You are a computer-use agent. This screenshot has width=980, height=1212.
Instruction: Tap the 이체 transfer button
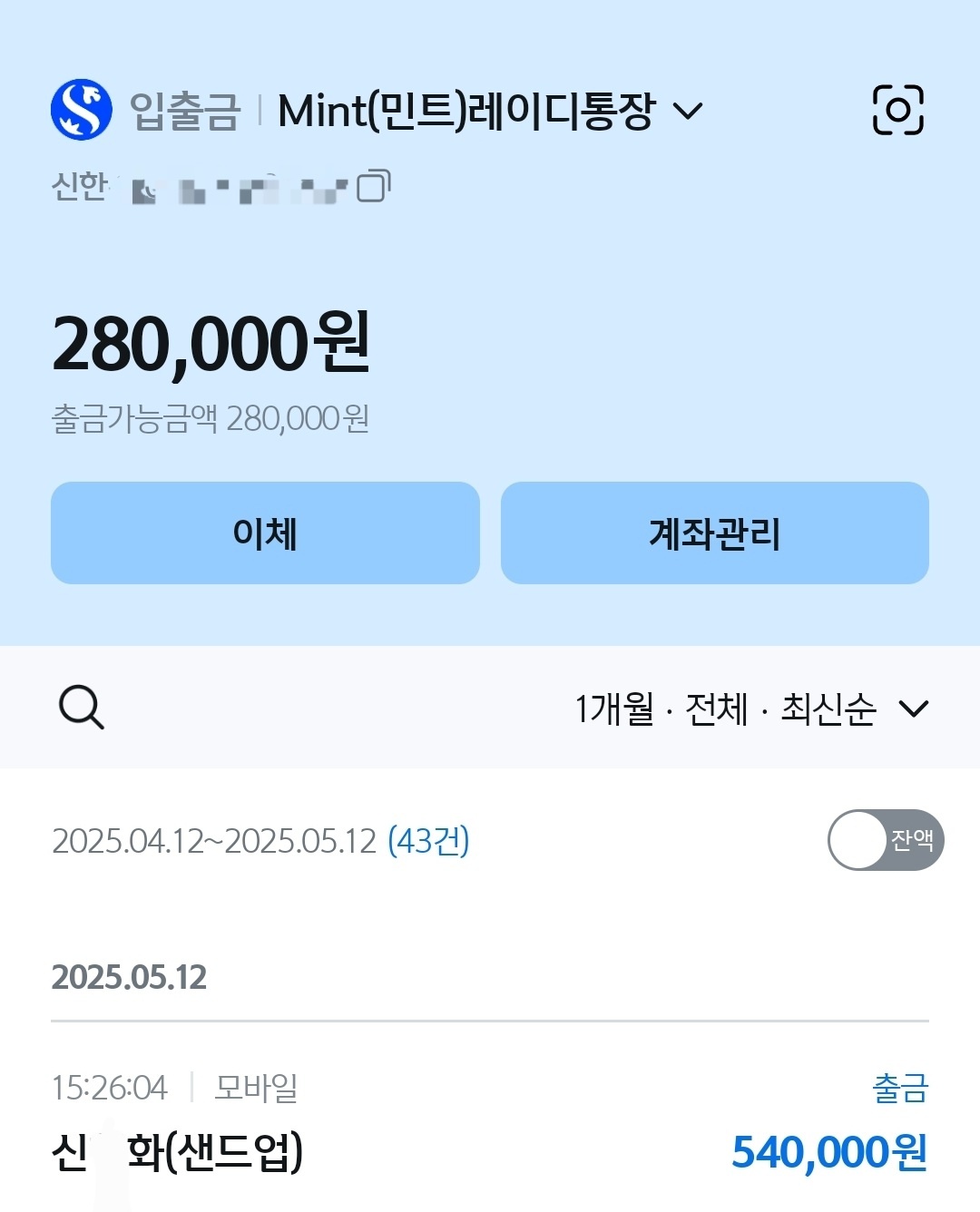(265, 533)
